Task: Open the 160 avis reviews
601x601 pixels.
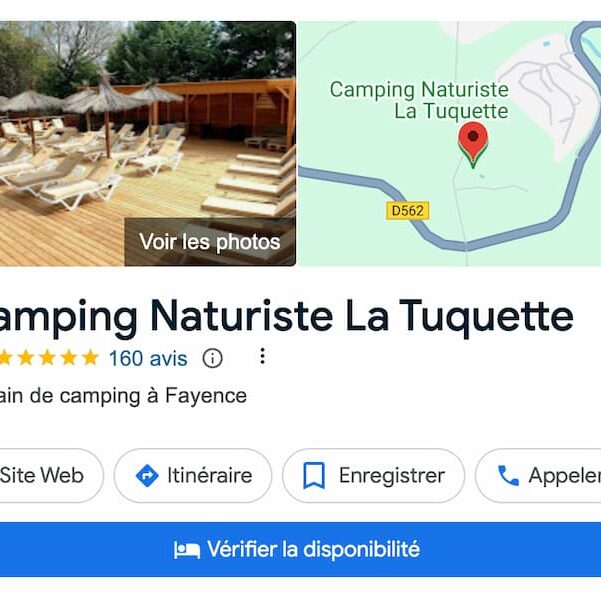Action: [x=148, y=358]
